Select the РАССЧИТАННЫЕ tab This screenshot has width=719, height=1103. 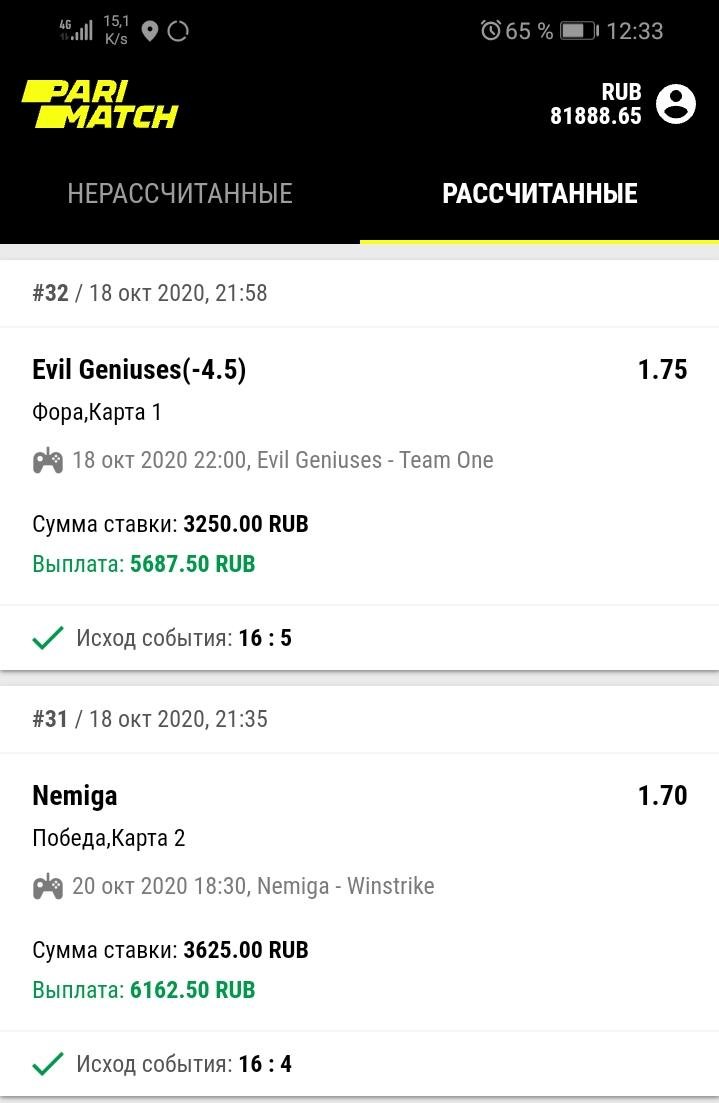coord(539,194)
